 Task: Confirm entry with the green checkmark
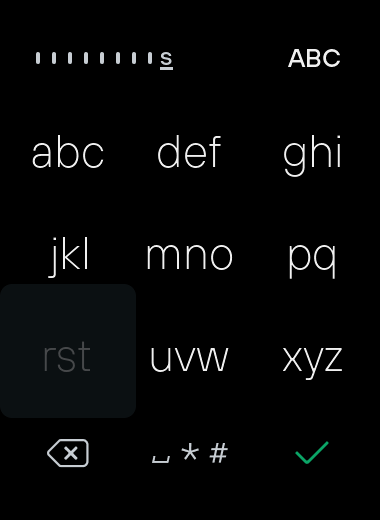pos(312,453)
